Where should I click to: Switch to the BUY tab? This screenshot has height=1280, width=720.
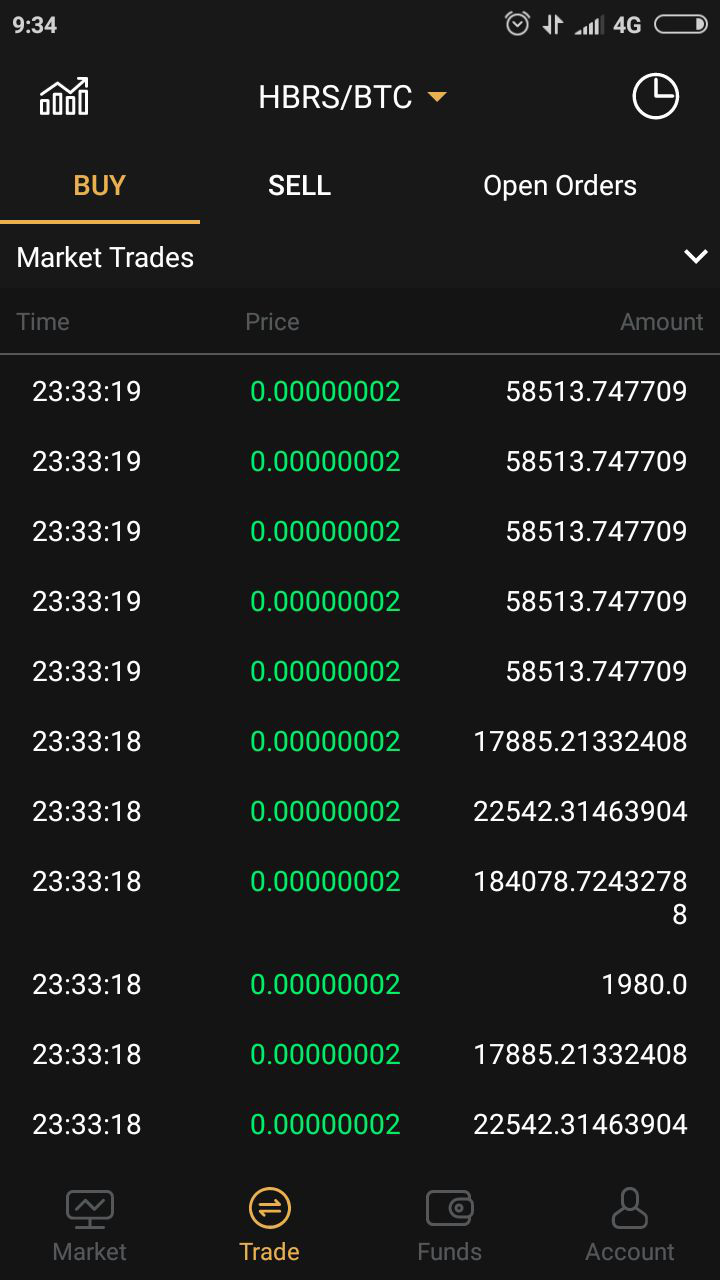(x=100, y=186)
